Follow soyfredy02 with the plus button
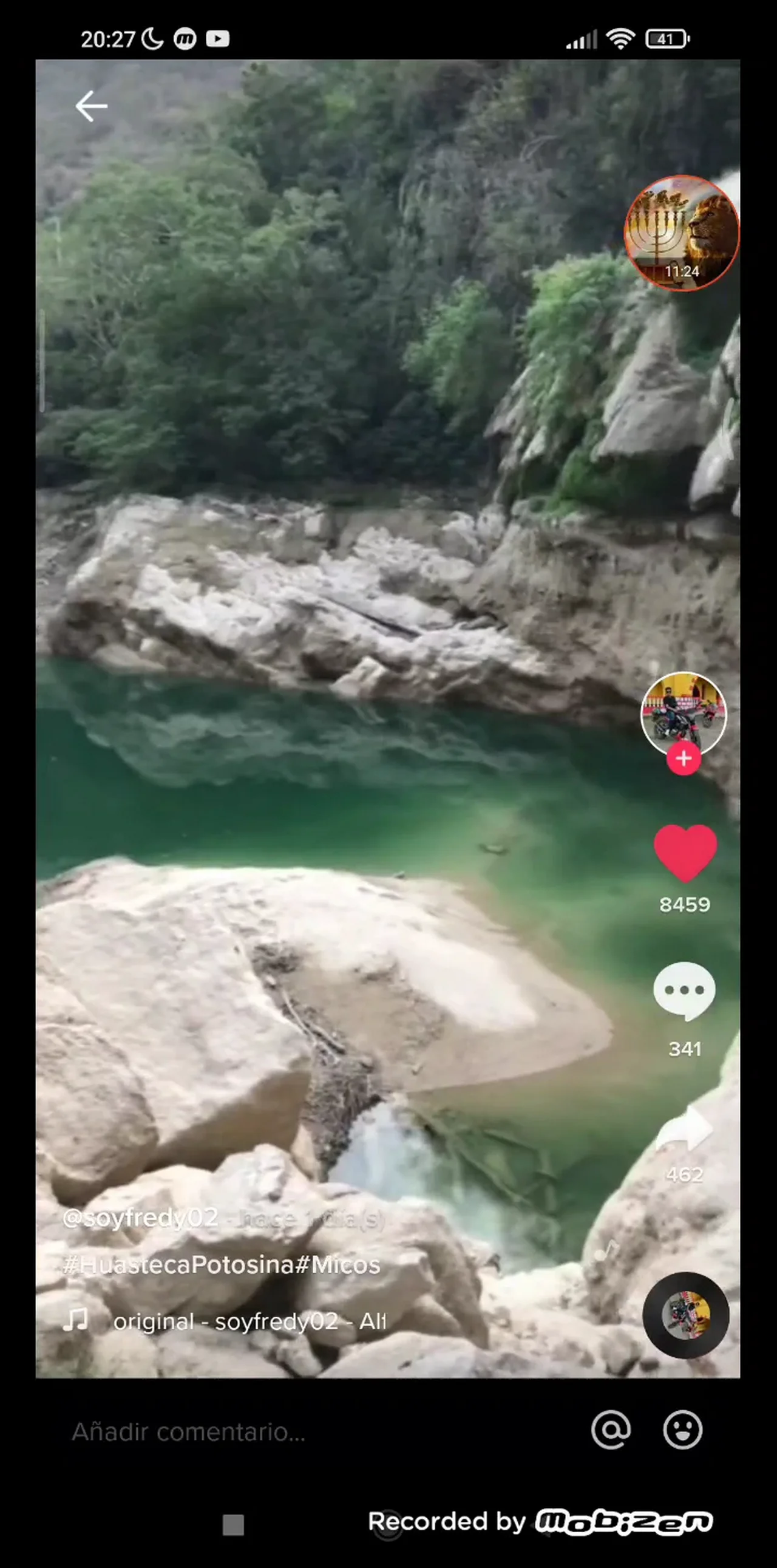This screenshot has height=1568, width=777. [684, 758]
